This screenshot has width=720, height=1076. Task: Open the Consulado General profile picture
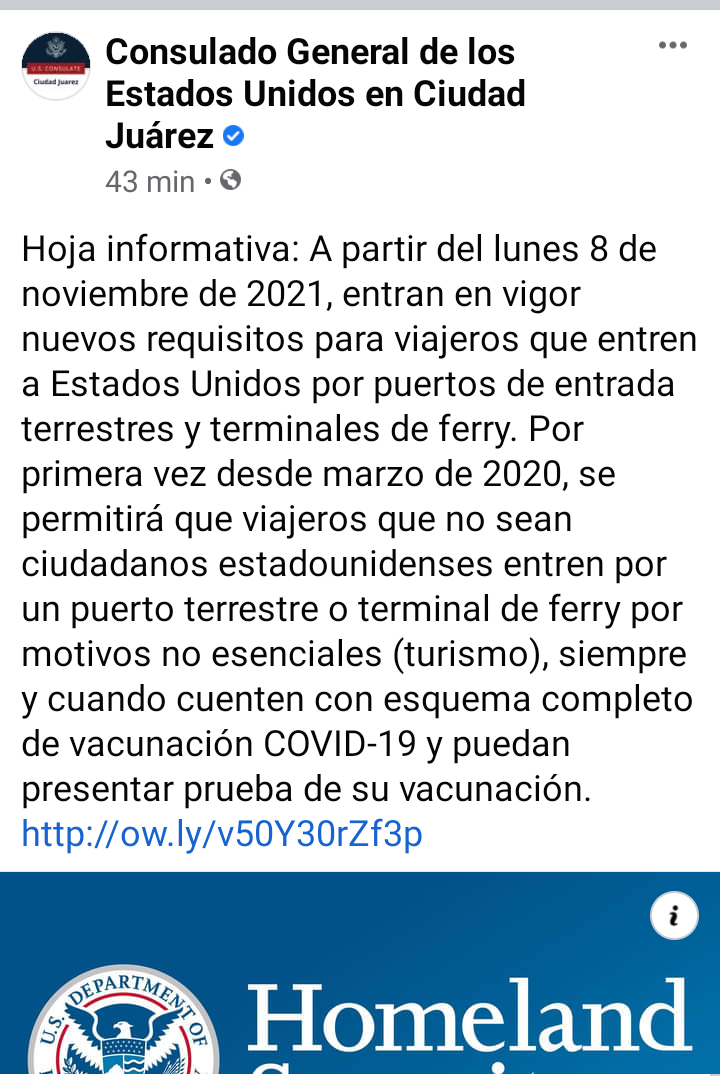(56, 66)
